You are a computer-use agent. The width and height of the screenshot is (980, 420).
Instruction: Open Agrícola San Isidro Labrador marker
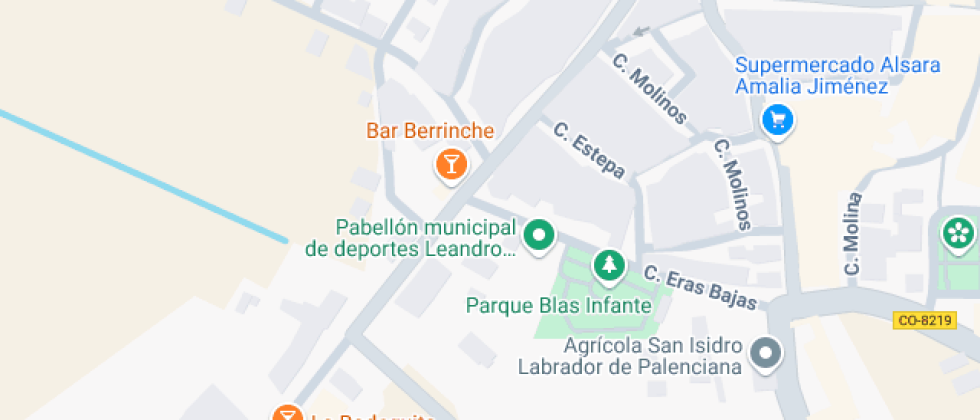click(x=767, y=353)
